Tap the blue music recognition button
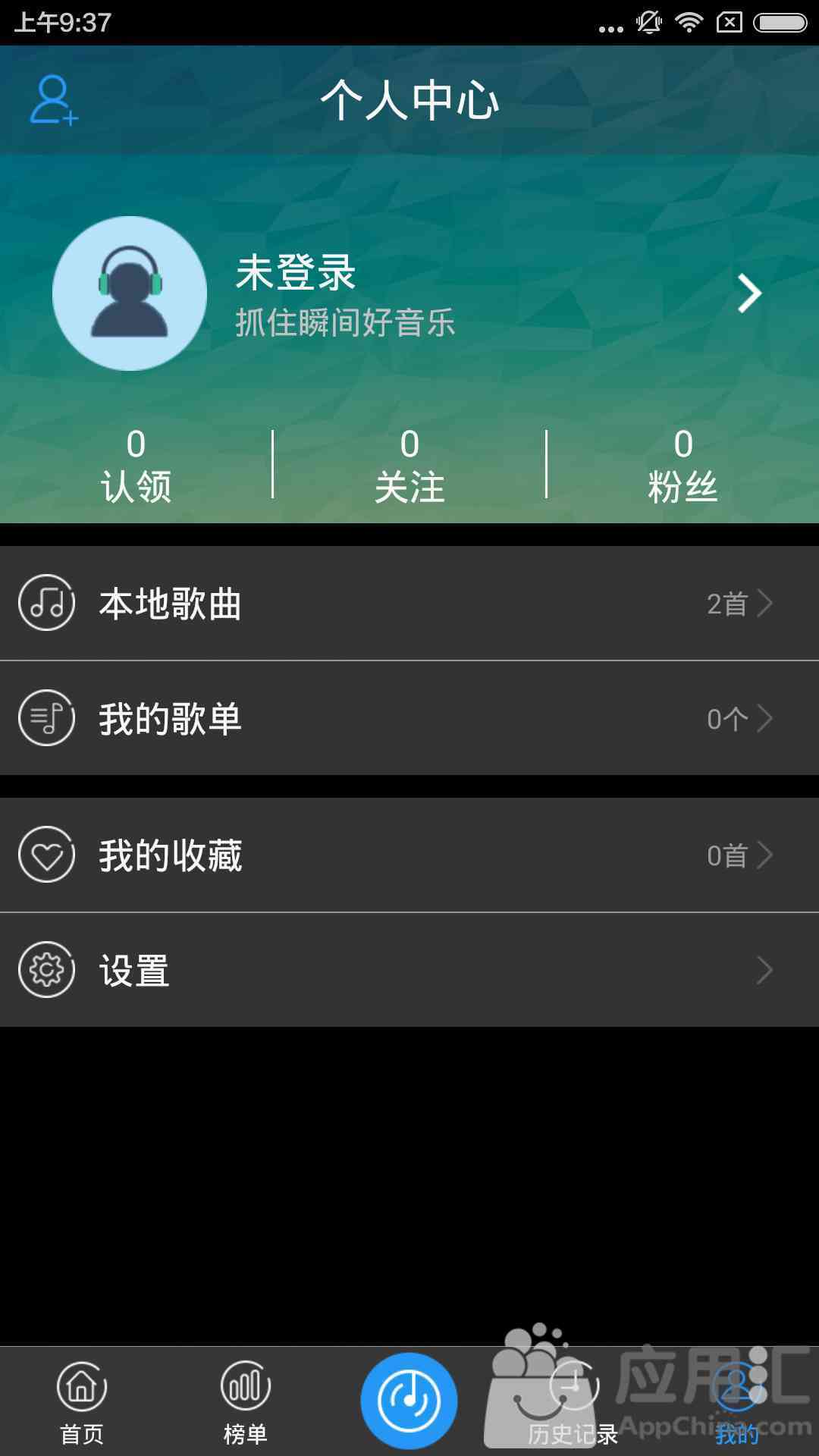819x1456 pixels. (409, 1400)
